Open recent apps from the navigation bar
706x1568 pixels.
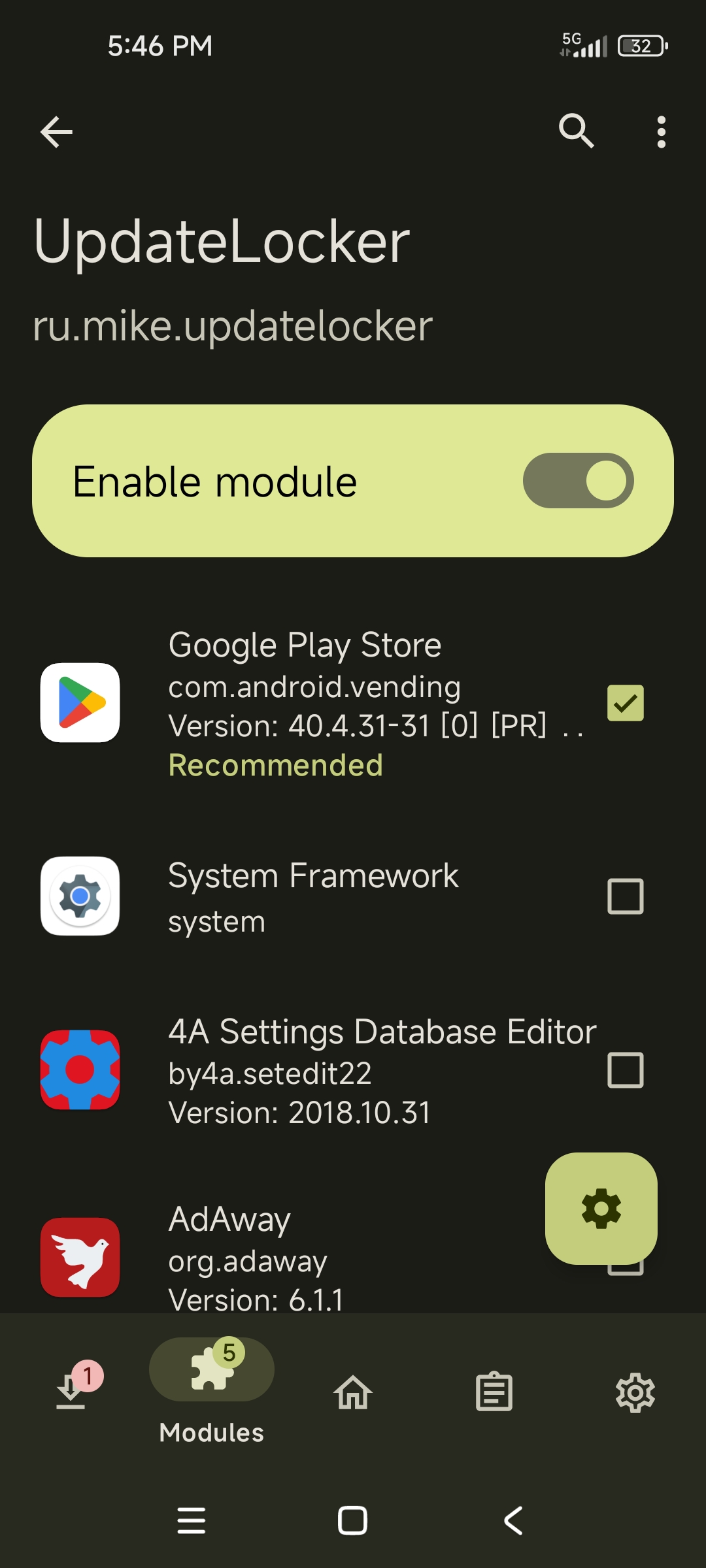tap(192, 1520)
